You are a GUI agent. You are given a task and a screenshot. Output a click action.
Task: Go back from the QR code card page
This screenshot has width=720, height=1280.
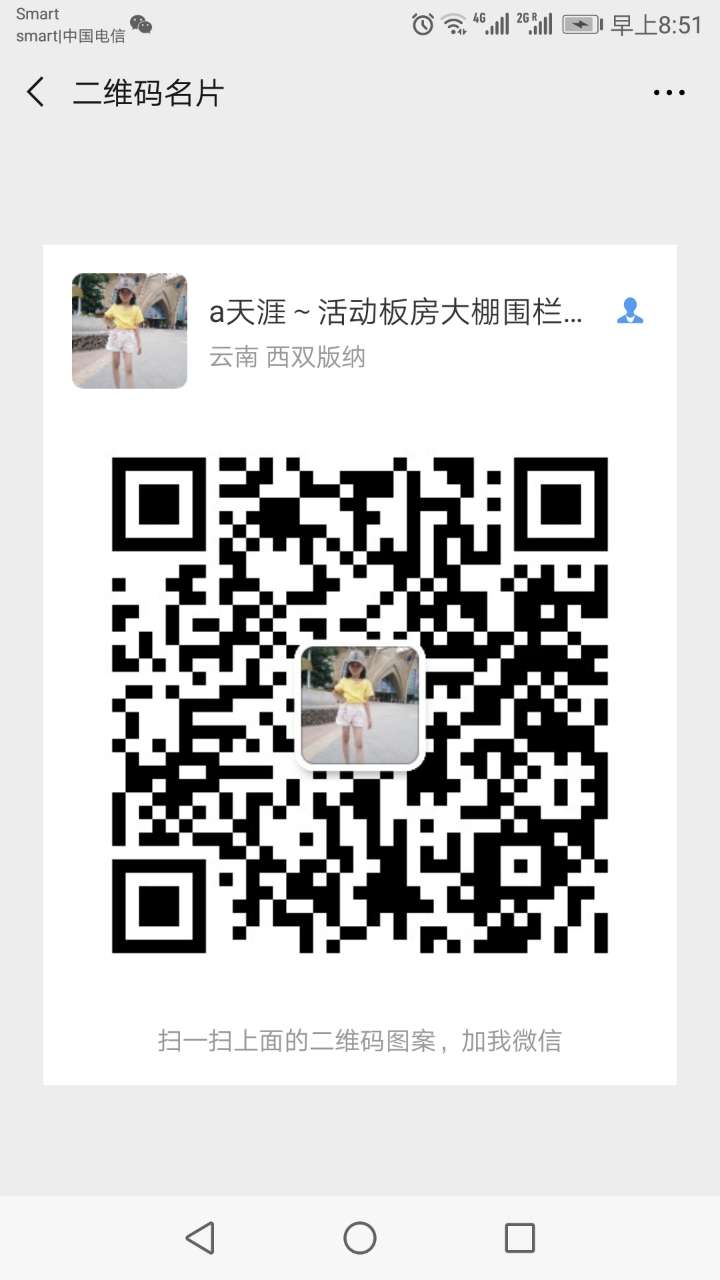[x=36, y=93]
